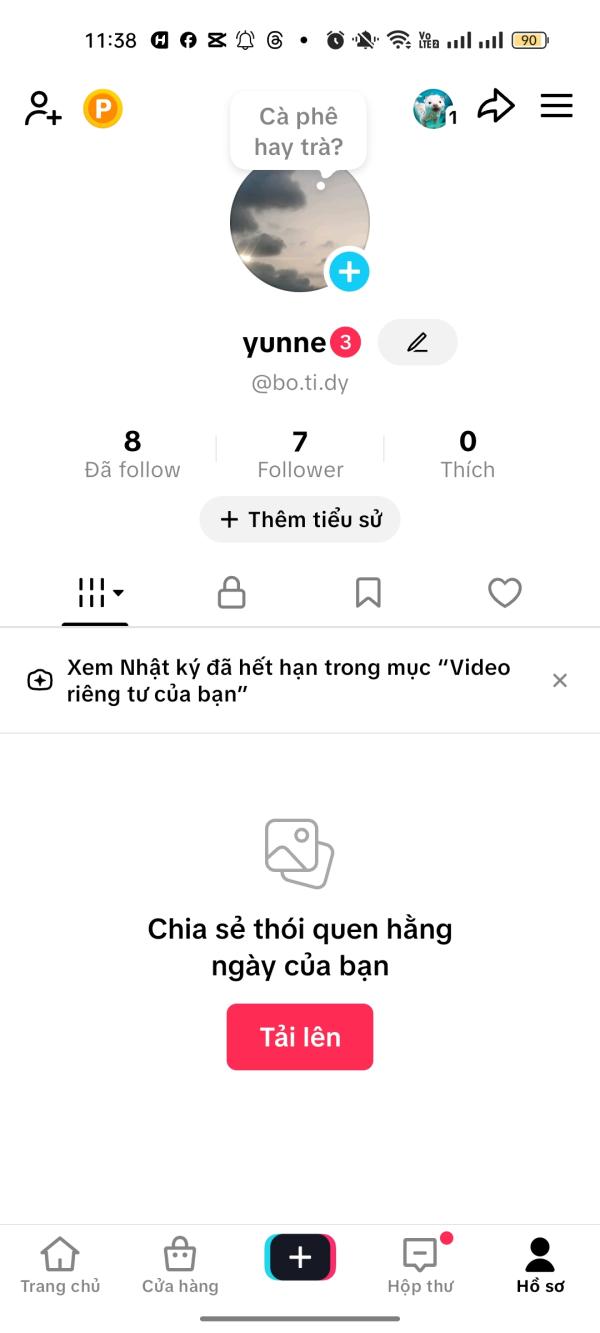Switch to the saved bookmarks tab
The height and width of the screenshot is (1333, 600).
click(368, 593)
